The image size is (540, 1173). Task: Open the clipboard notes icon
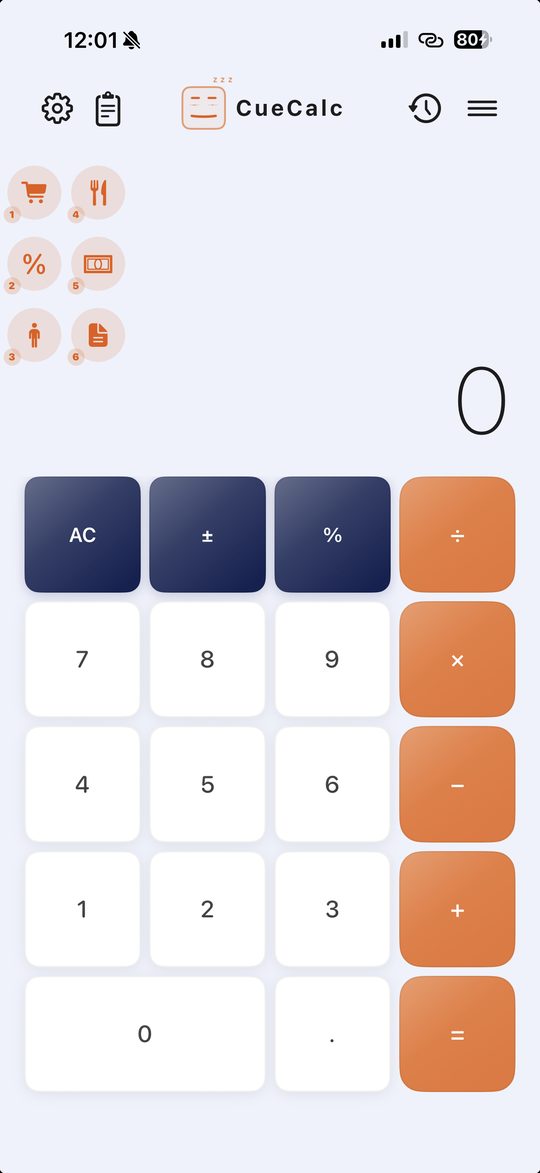(108, 109)
